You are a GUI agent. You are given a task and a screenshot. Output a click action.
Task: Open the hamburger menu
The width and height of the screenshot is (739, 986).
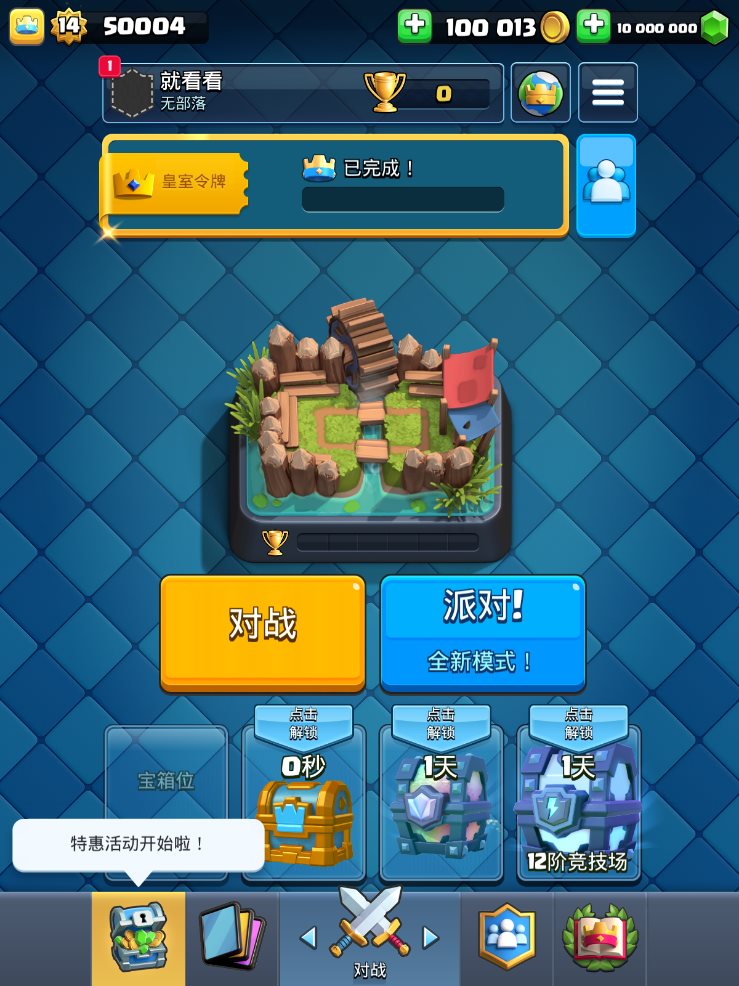[608, 92]
